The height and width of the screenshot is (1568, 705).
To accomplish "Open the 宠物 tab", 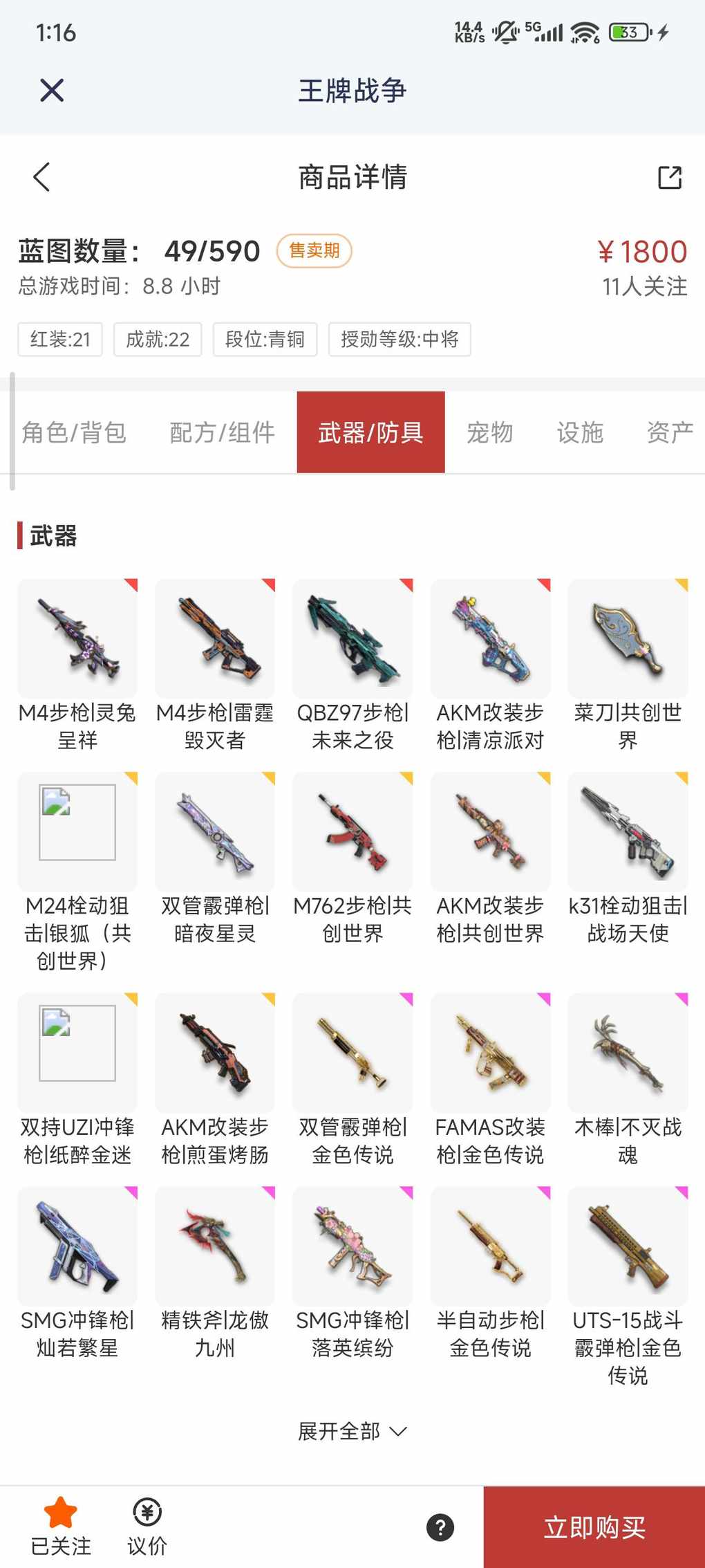I will click(x=489, y=432).
